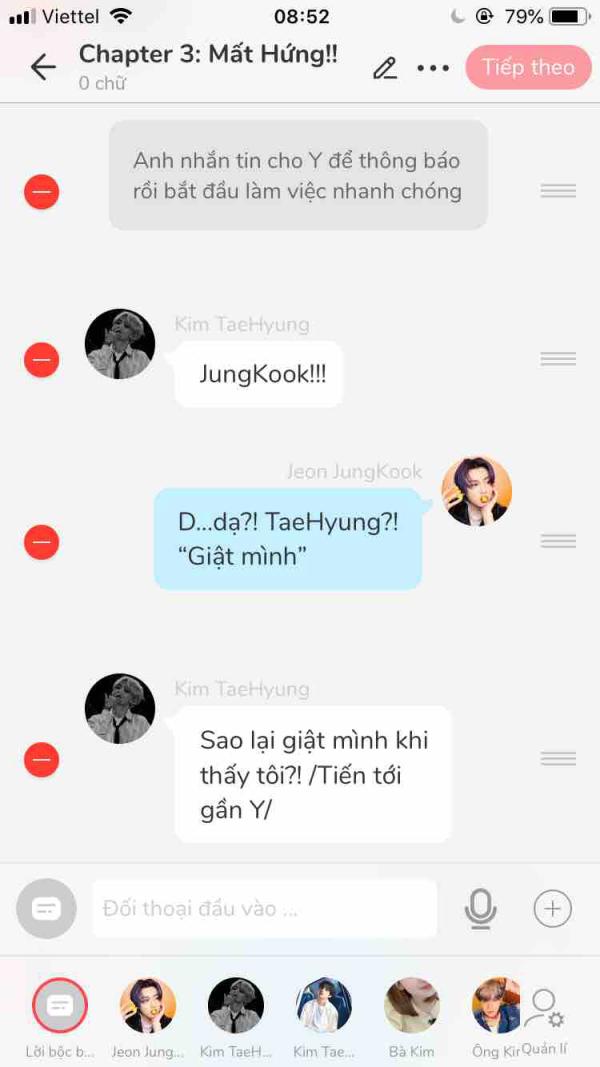Delete the narration message about Anh nhắn tin
Viewport: 600px width, 1067px height.
[42, 191]
